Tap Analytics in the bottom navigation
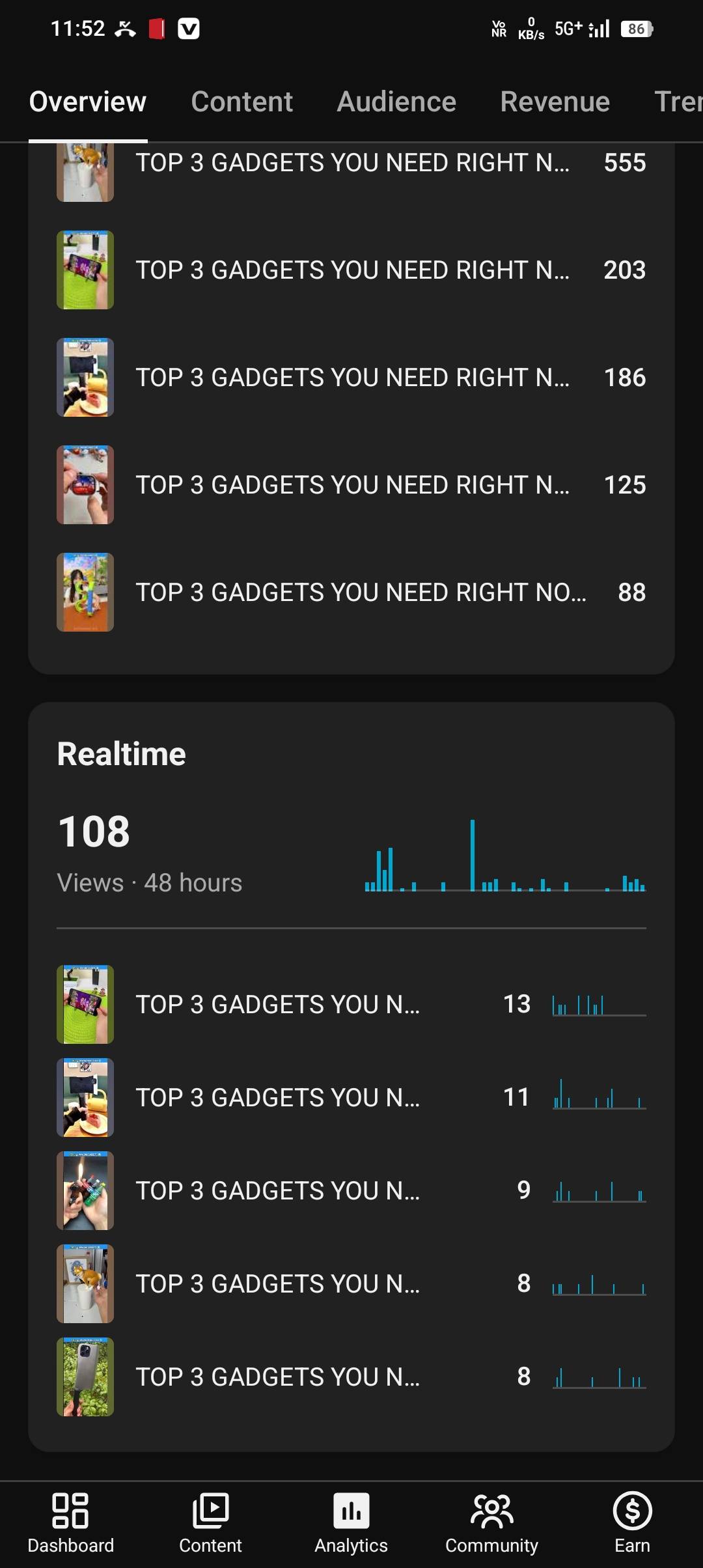The height and width of the screenshot is (1568, 703). (x=351, y=1522)
